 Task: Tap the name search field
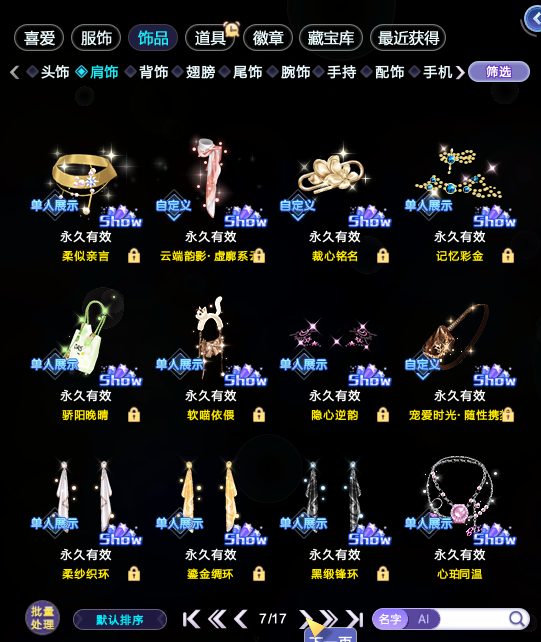[473, 619]
